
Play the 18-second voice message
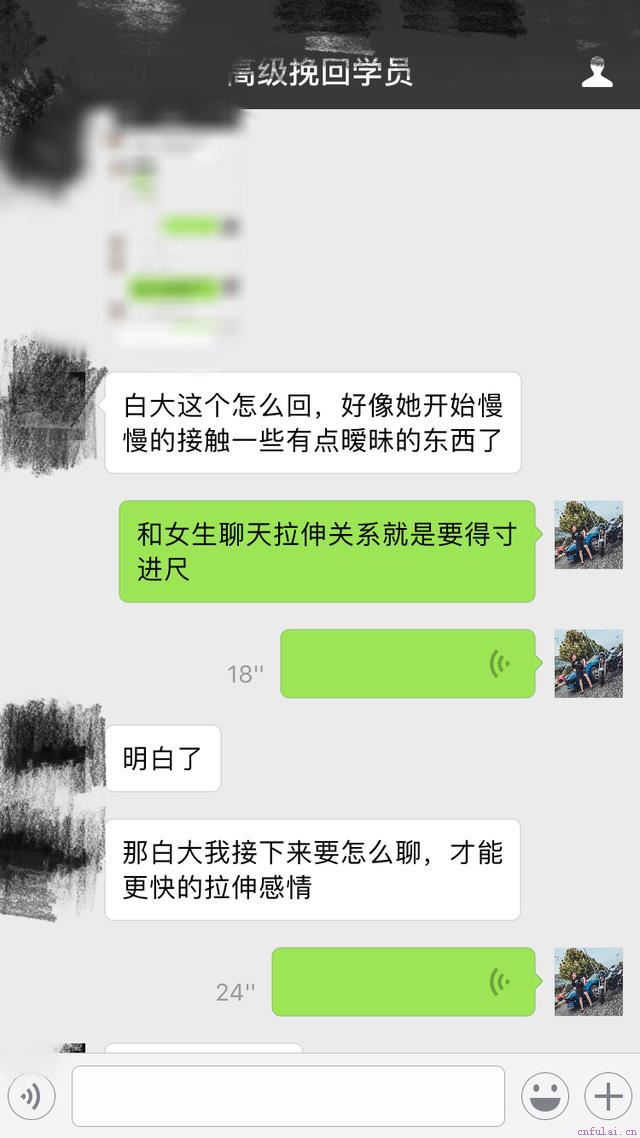coord(407,663)
